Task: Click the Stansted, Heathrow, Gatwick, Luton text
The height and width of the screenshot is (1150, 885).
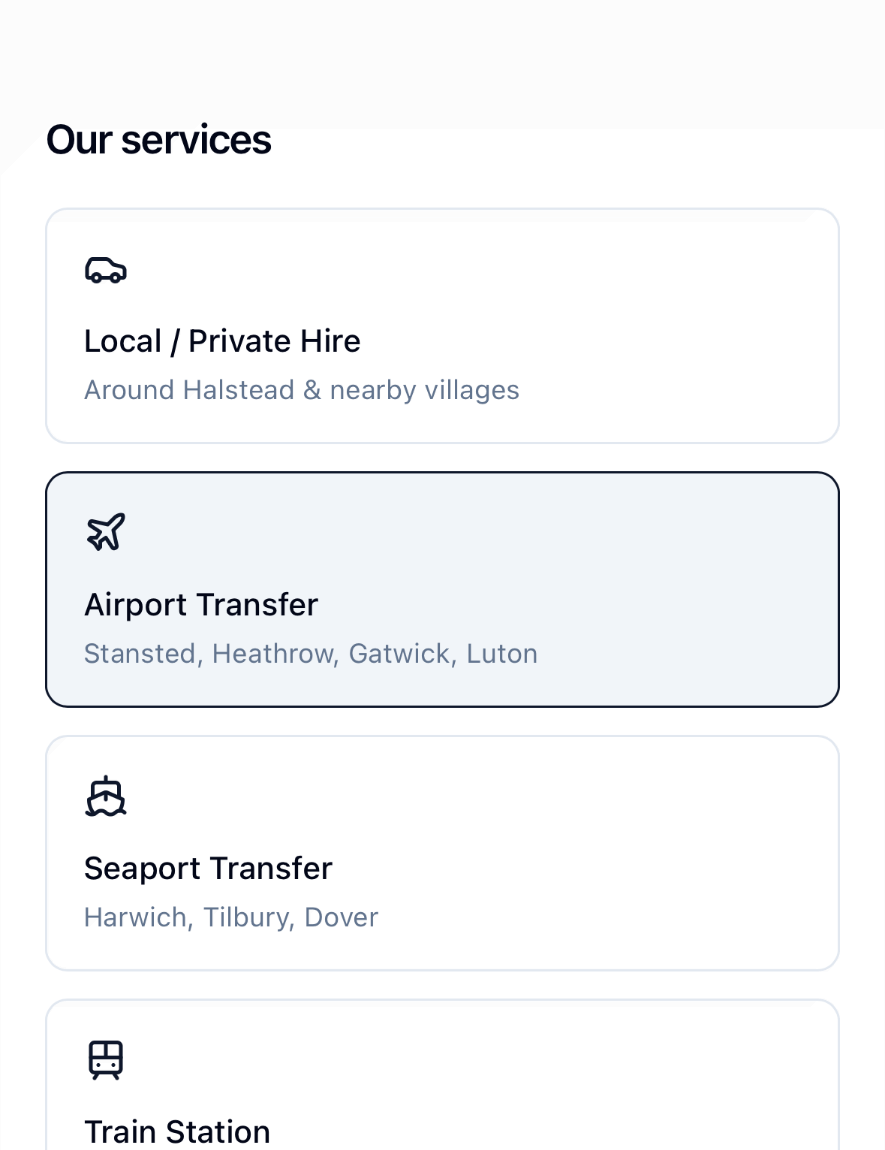Action: 310,653
